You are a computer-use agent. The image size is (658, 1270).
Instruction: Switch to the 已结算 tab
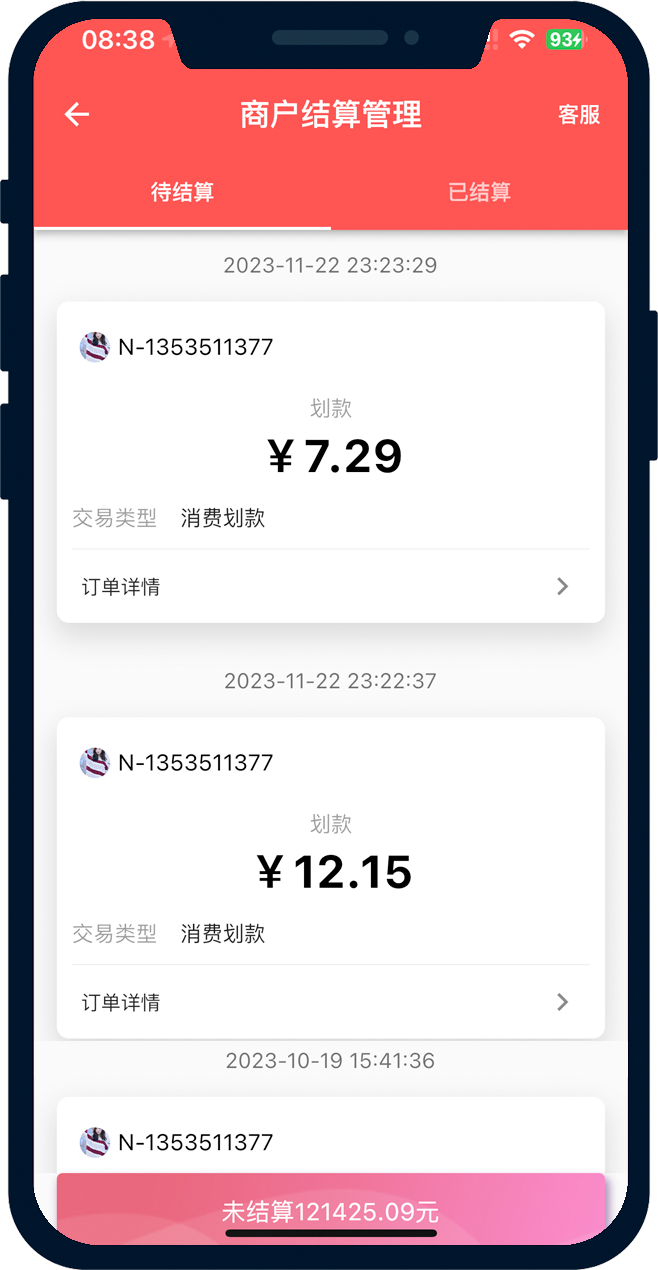(479, 192)
